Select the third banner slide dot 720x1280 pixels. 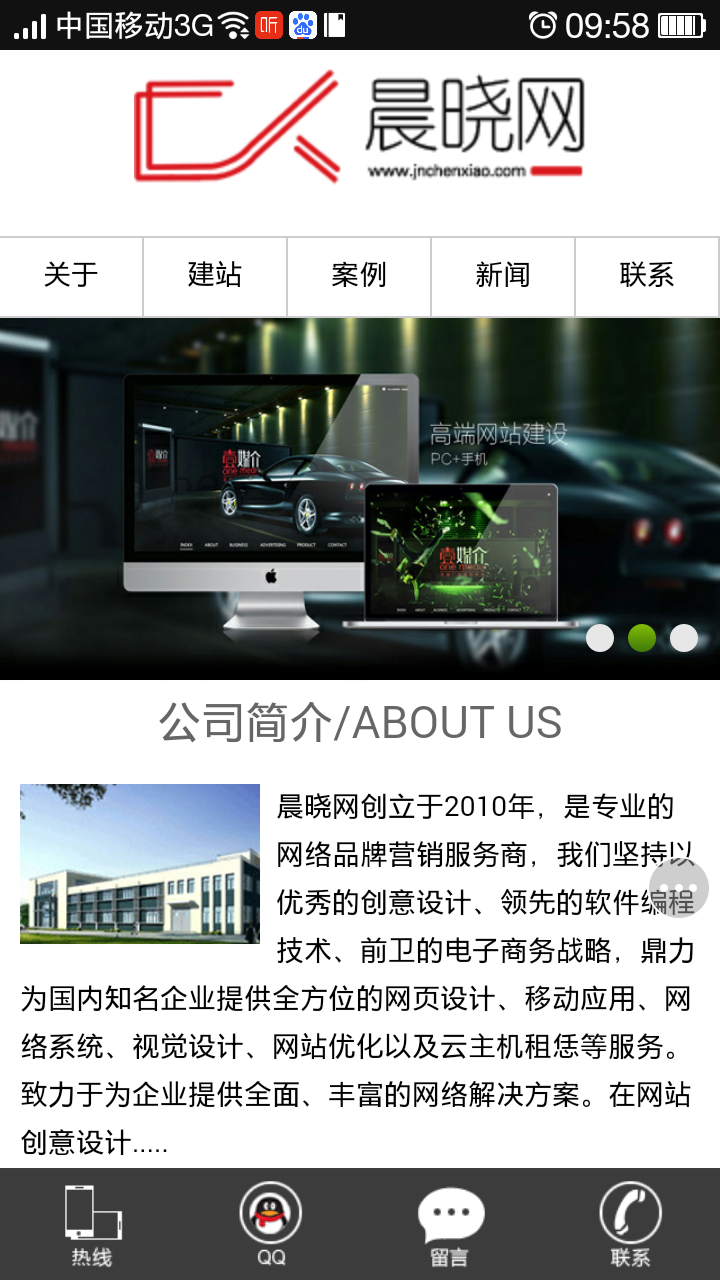(x=684, y=638)
